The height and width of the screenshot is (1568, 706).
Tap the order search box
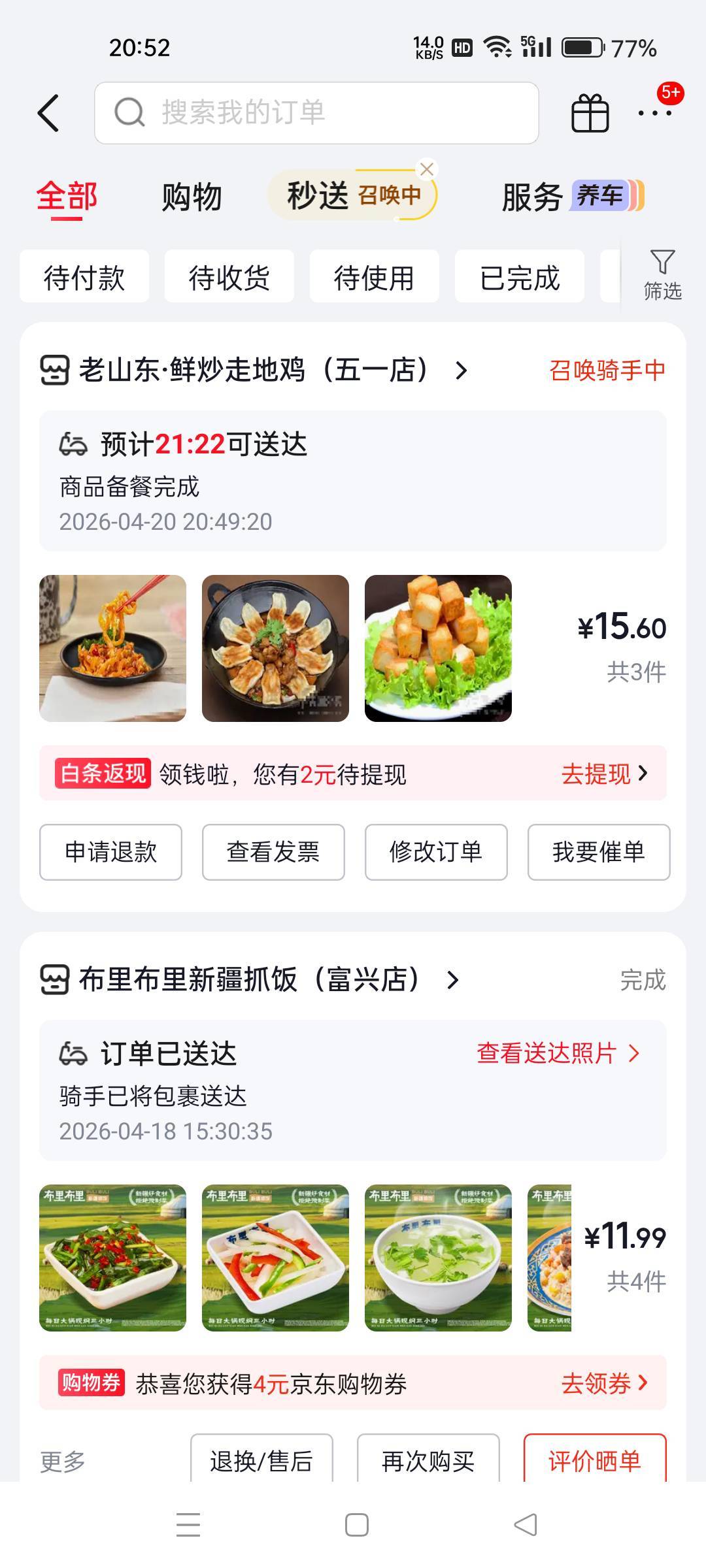pyautogui.click(x=316, y=113)
